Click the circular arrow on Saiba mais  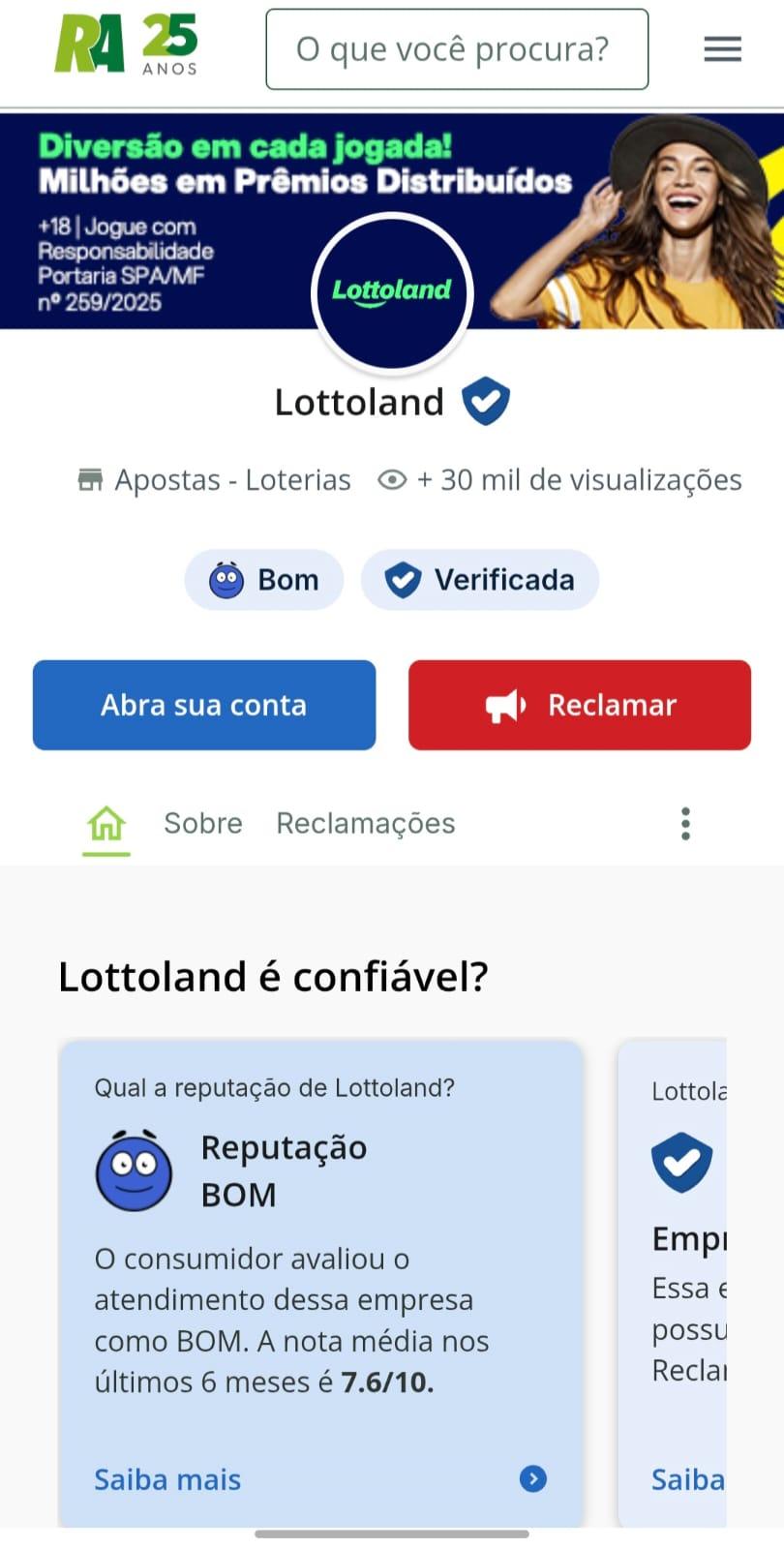pos(532,1479)
